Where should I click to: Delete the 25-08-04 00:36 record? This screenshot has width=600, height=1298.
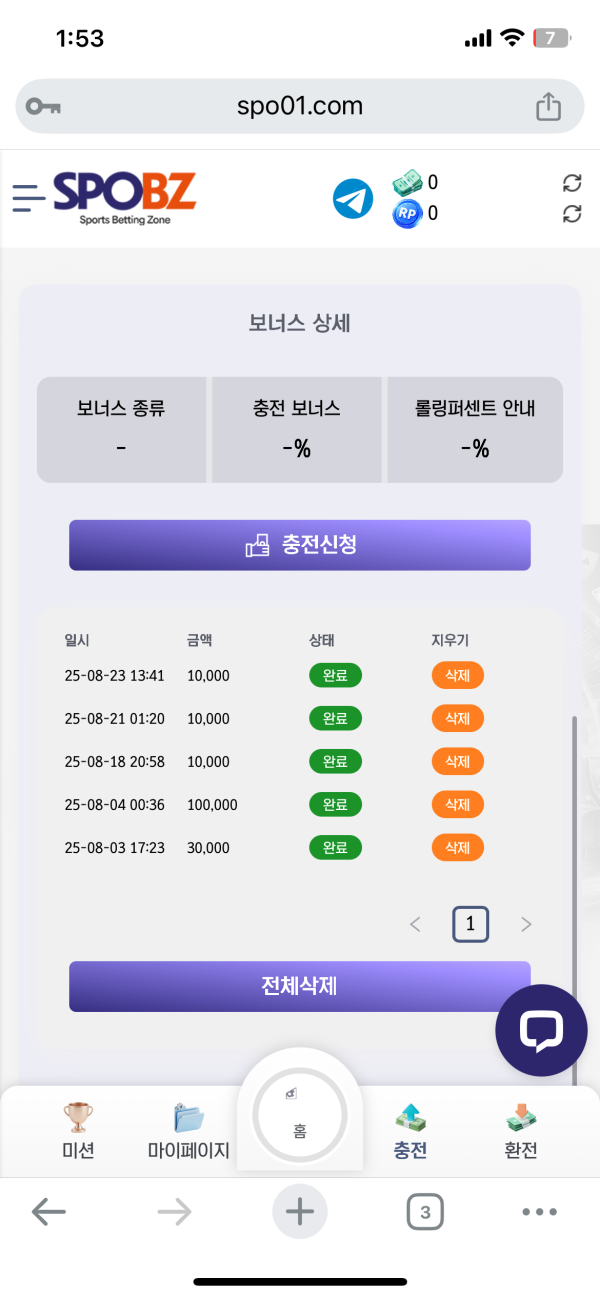pyautogui.click(x=458, y=804)
